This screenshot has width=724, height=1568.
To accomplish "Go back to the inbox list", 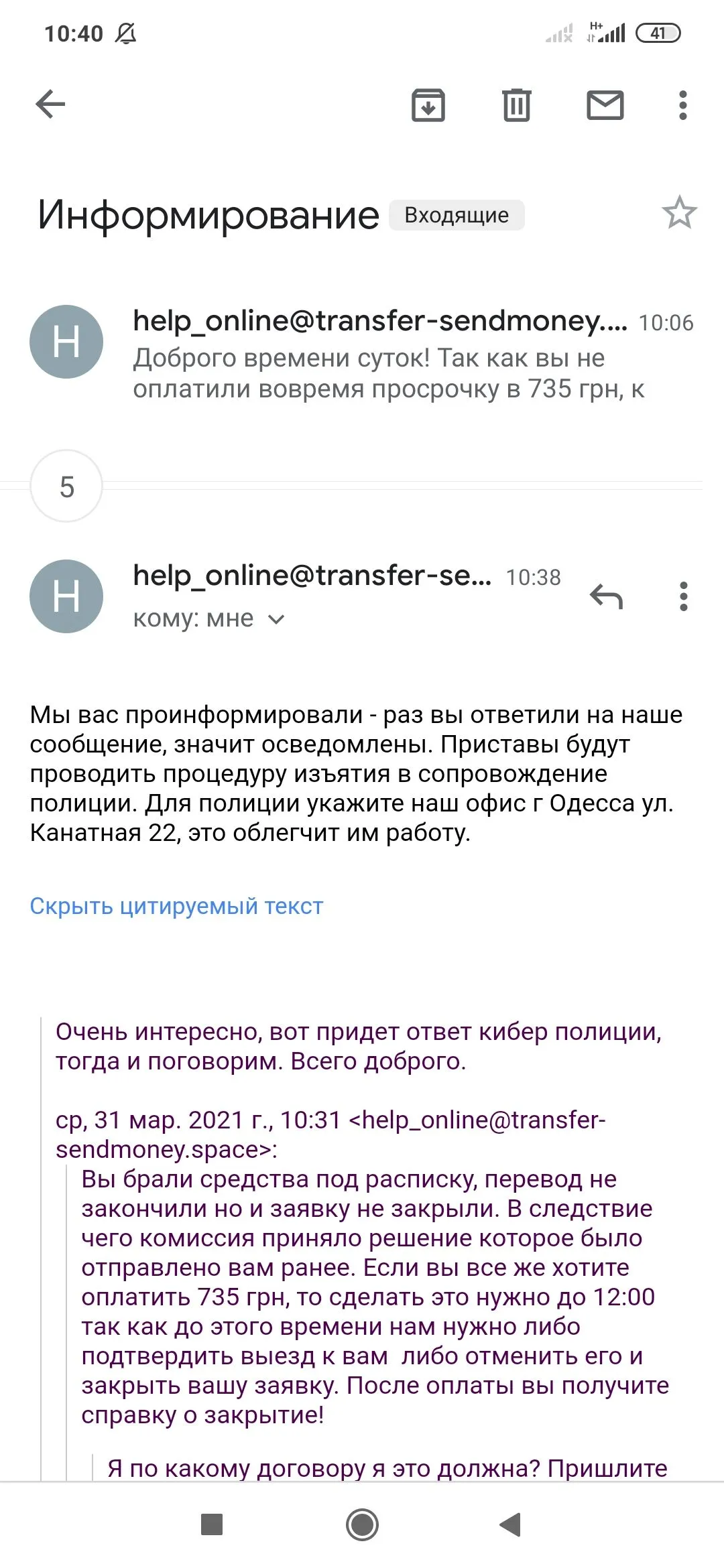I will tap(50, 105).
